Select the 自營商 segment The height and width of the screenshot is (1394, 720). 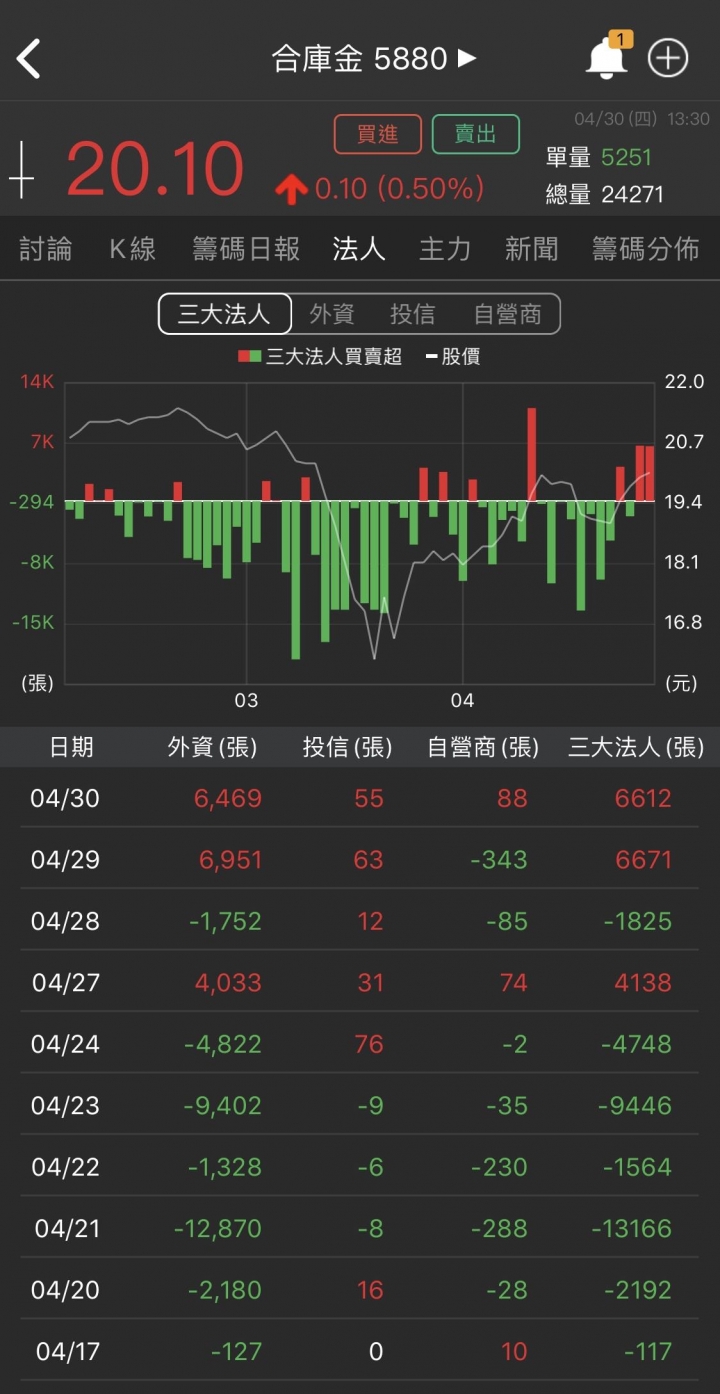[x=508, y=314]
